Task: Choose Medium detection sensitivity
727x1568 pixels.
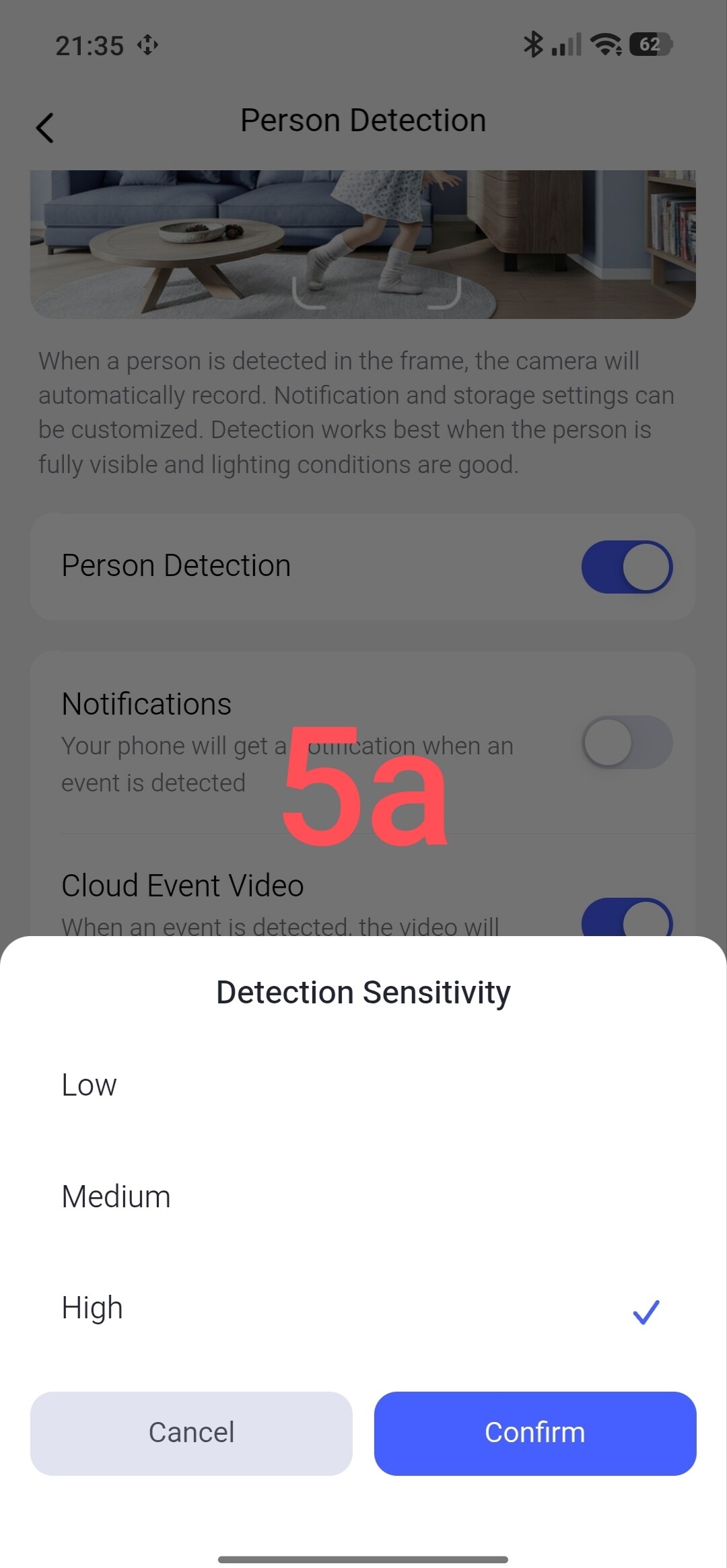Action: click(363, 1197)
